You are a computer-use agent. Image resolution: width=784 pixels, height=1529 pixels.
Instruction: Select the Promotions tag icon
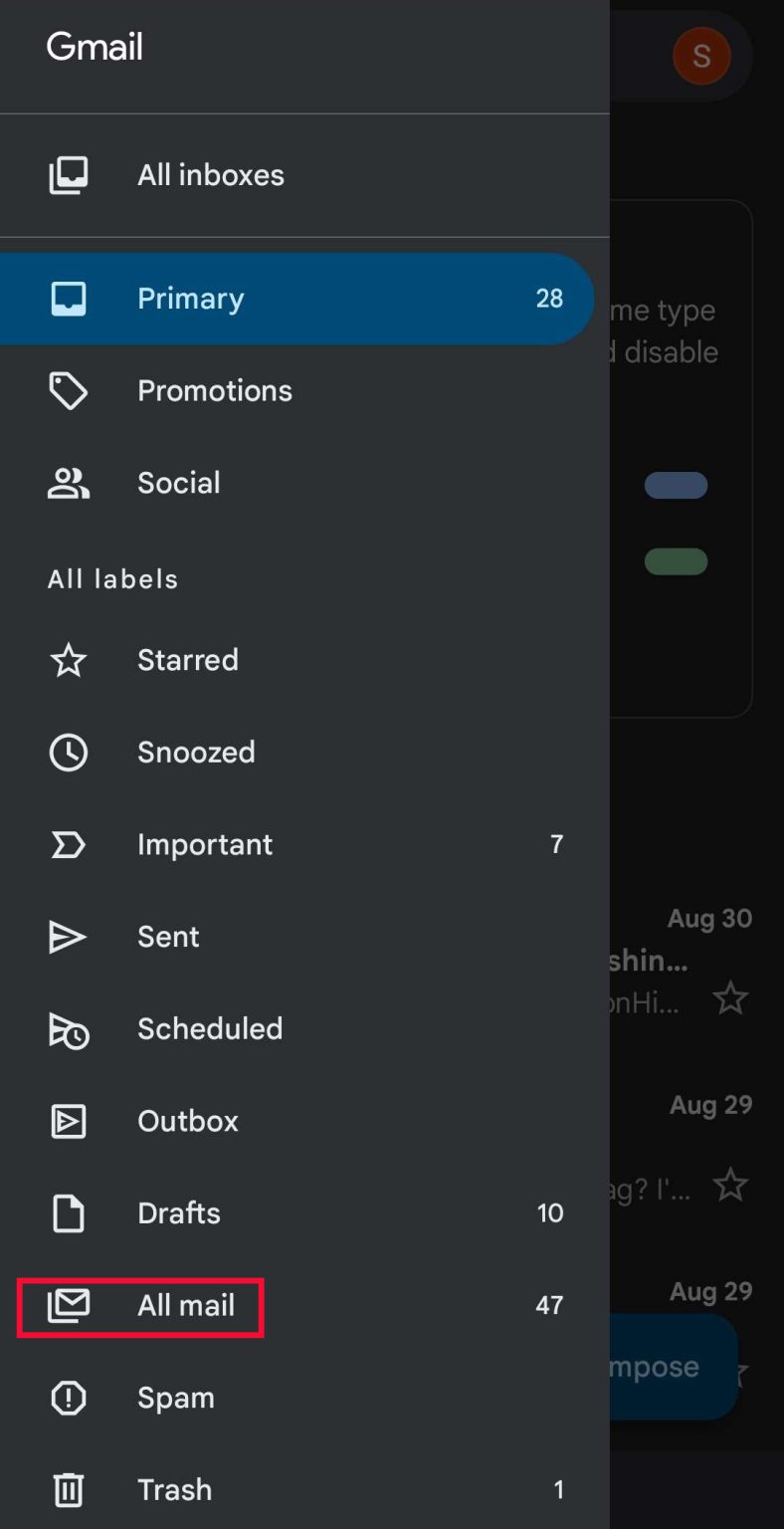tap(68, 390)
